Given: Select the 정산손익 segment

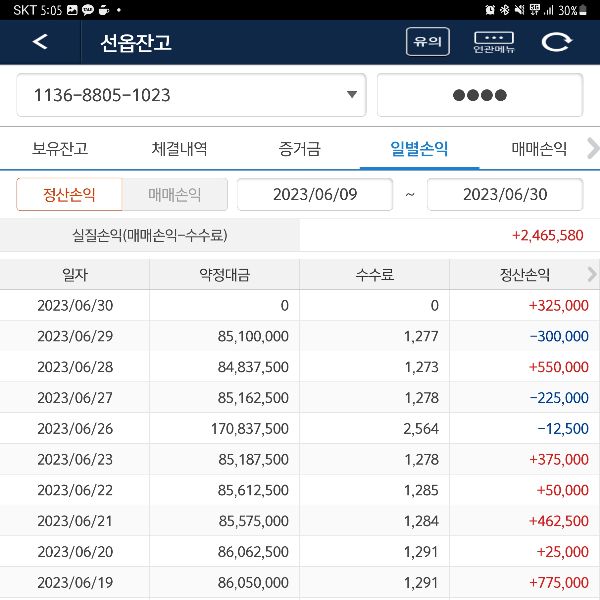Looking at the screenshot, I should (69, 195).
